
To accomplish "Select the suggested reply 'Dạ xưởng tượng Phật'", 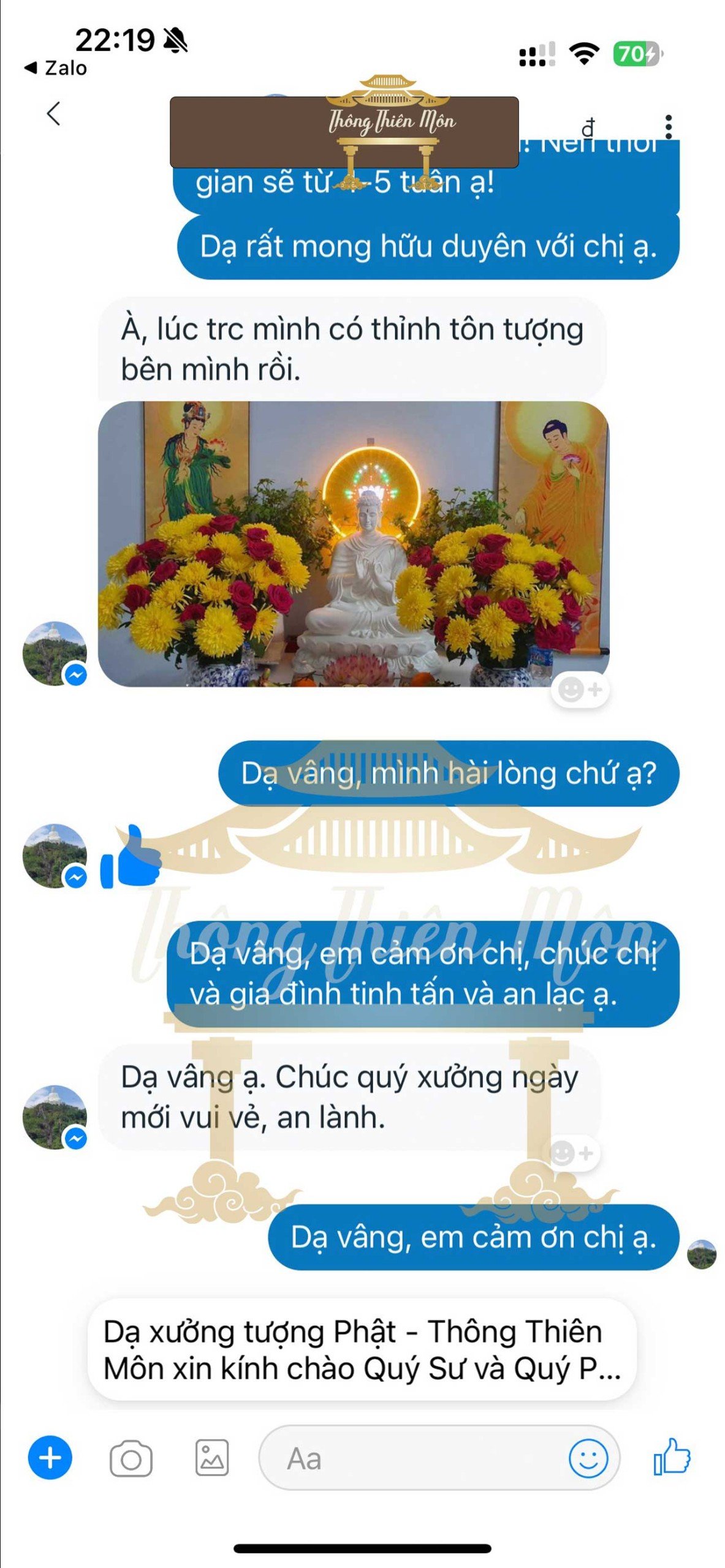I will point(362,1351).
